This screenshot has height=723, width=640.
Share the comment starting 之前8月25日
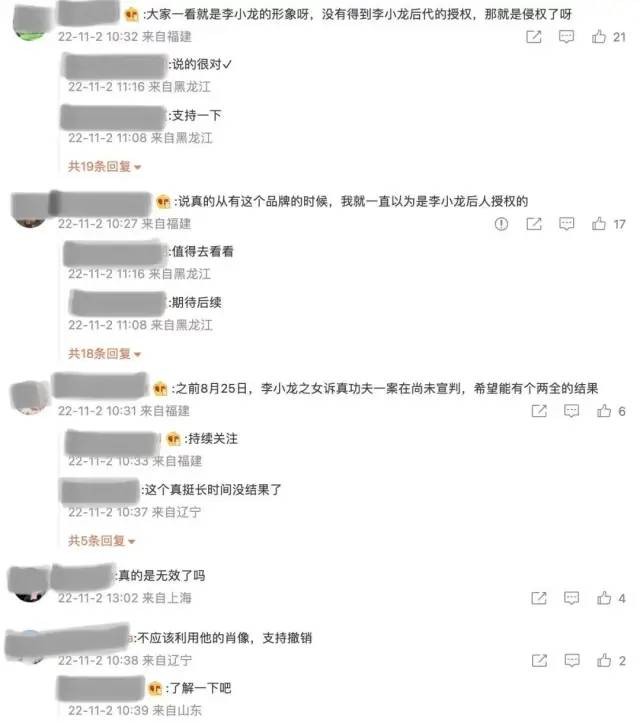539,411
